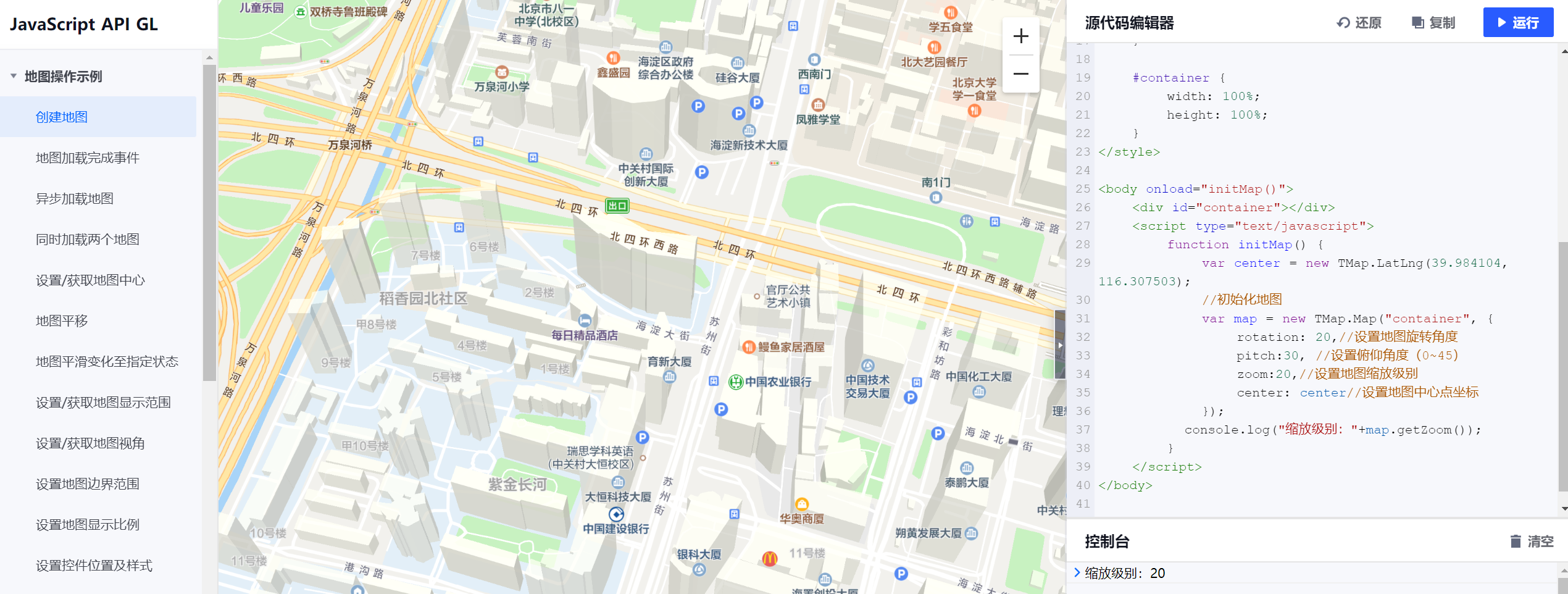Open the 设置地图显示比例 example
1568x594 pixels.
coord(88,524)
